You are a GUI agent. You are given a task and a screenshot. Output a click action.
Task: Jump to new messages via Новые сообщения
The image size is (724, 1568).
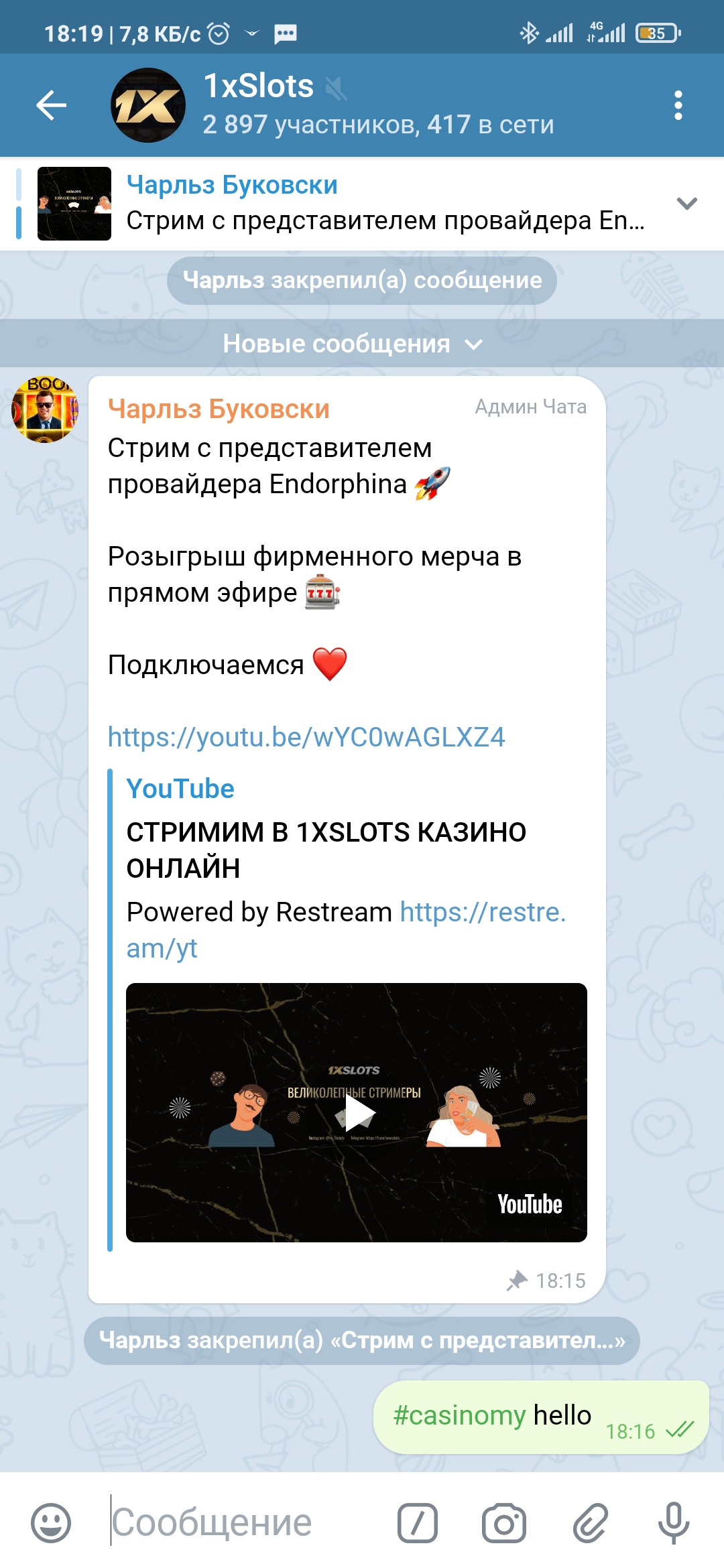tap(352, 344)
